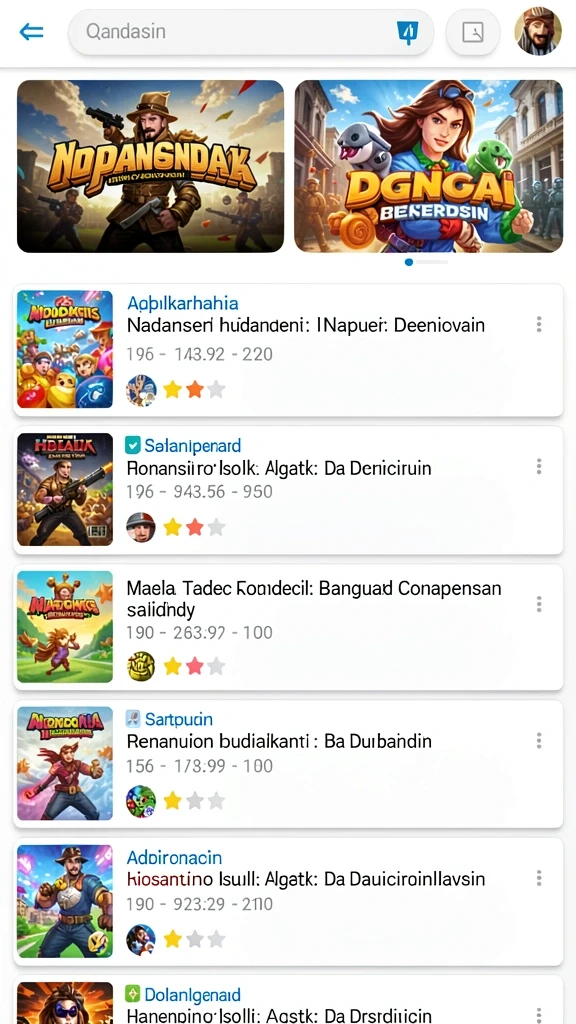
Task: Show more options for Maela Tadec Romdecil
Action: pos(539,603)
